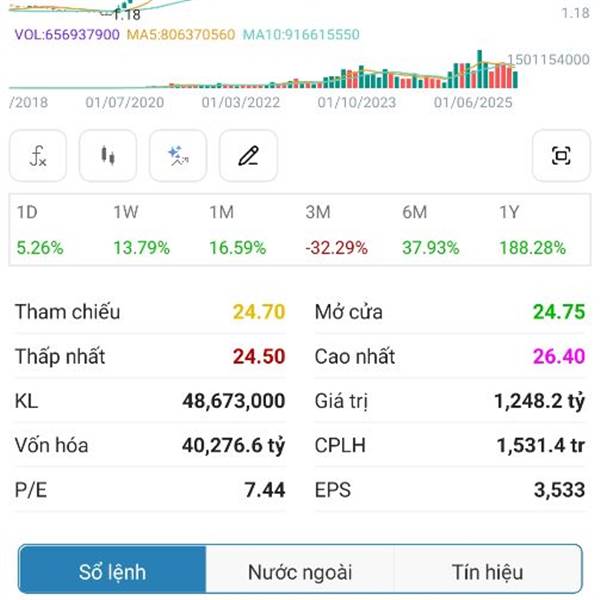This screenshot has width=600, height=600.
Task: Switch to the Sổ lệnh tab
Action: point(112,572)
